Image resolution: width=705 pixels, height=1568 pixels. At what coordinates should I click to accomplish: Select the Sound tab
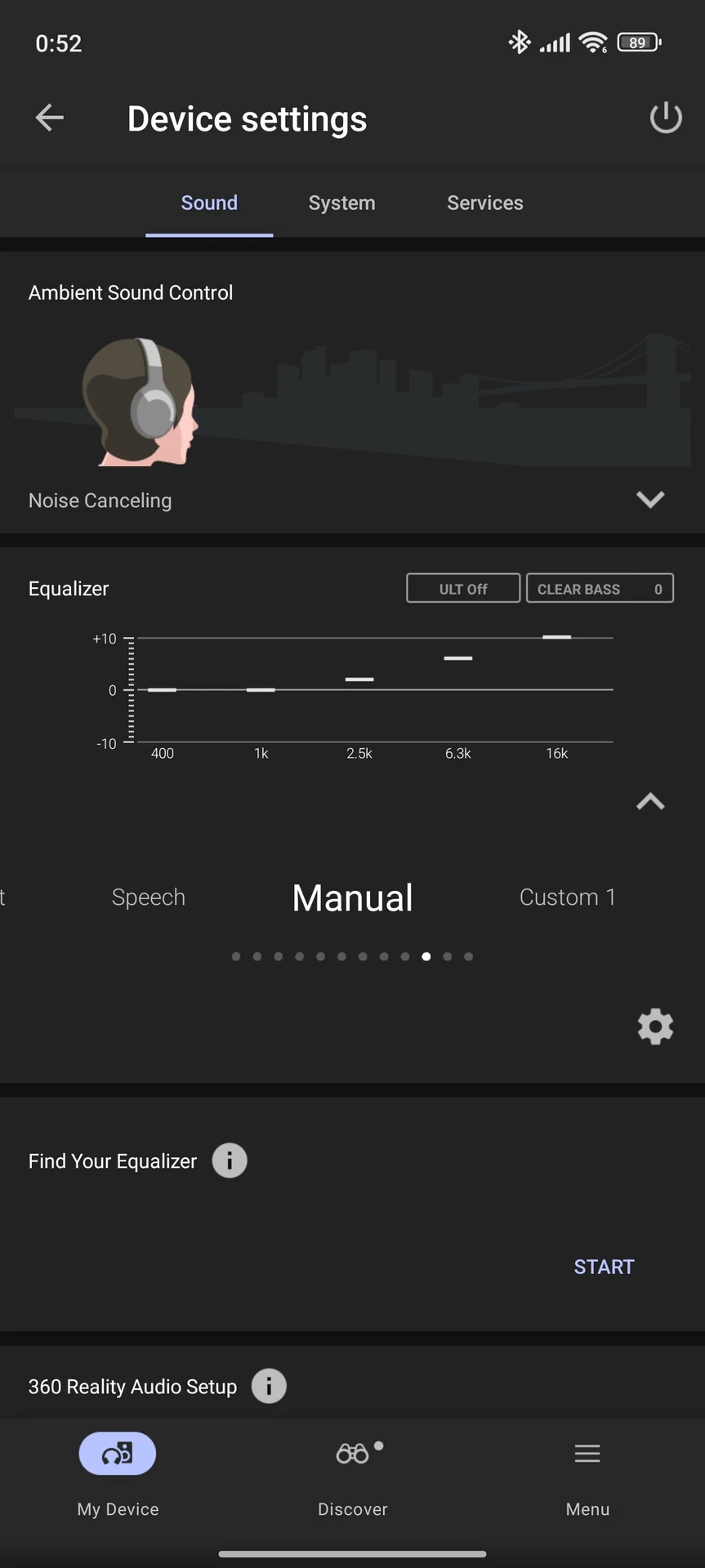pos(209,203)
